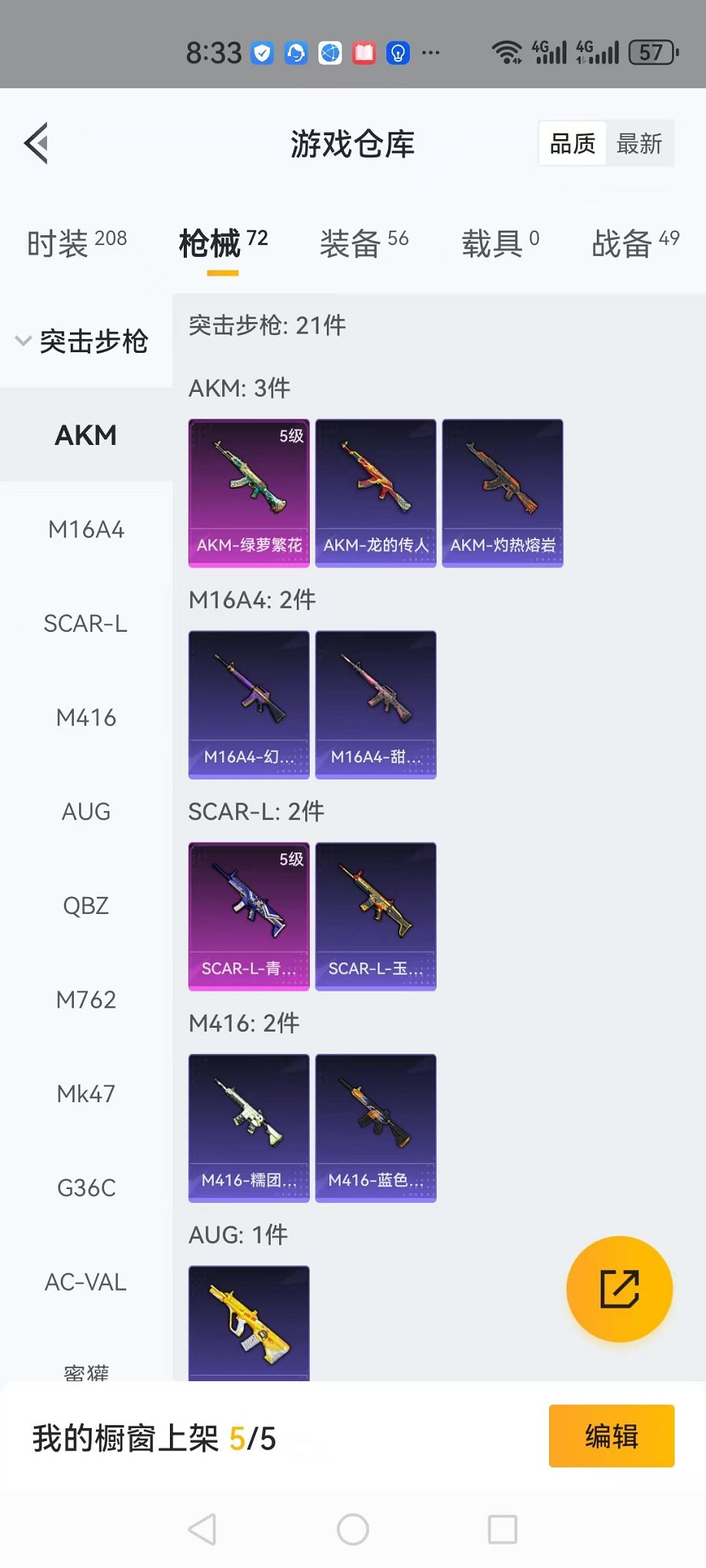This screenshot has height=1568, width=706.
Task: Select M16A4 in the side list
Action: [x=86, y=530]
